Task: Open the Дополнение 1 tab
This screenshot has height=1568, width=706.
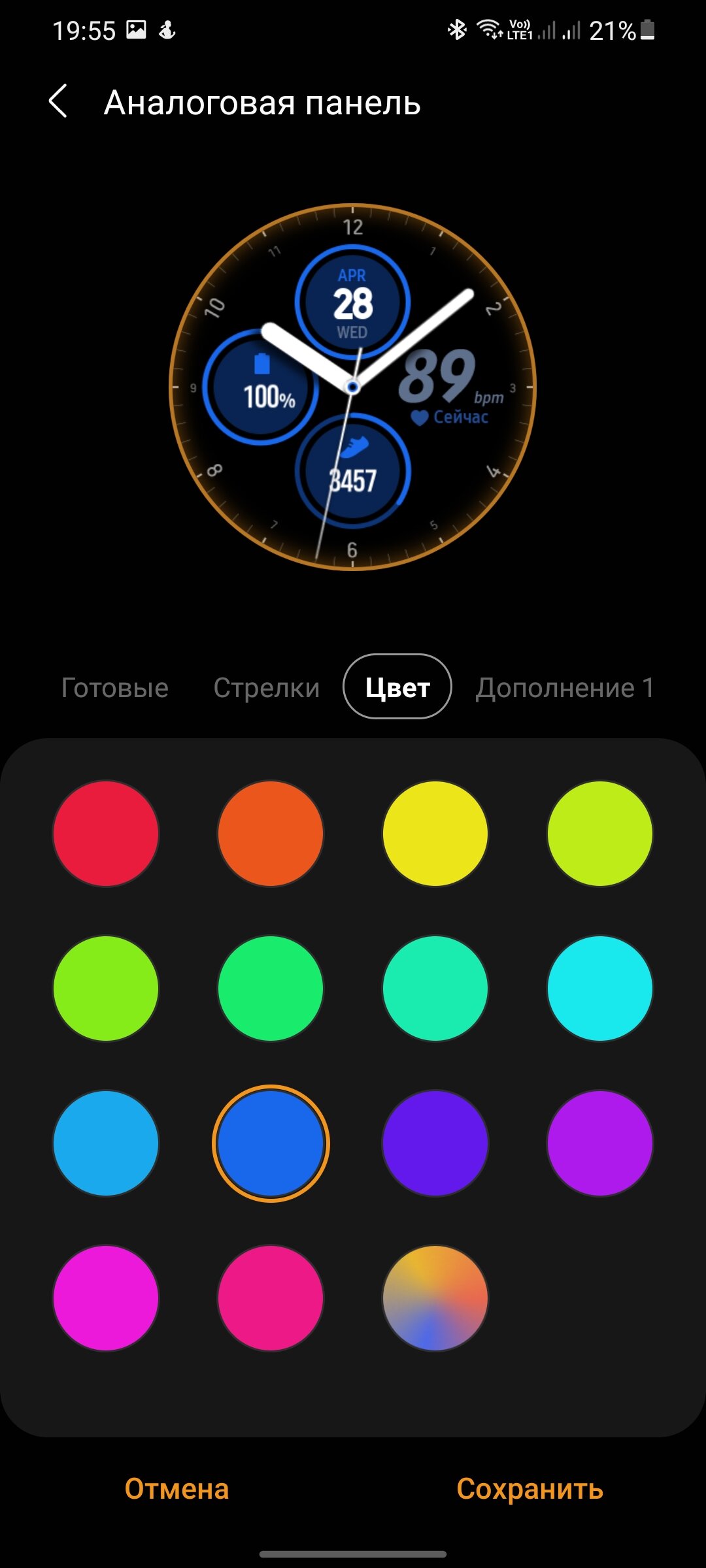Action: click(x=565, y=687)
